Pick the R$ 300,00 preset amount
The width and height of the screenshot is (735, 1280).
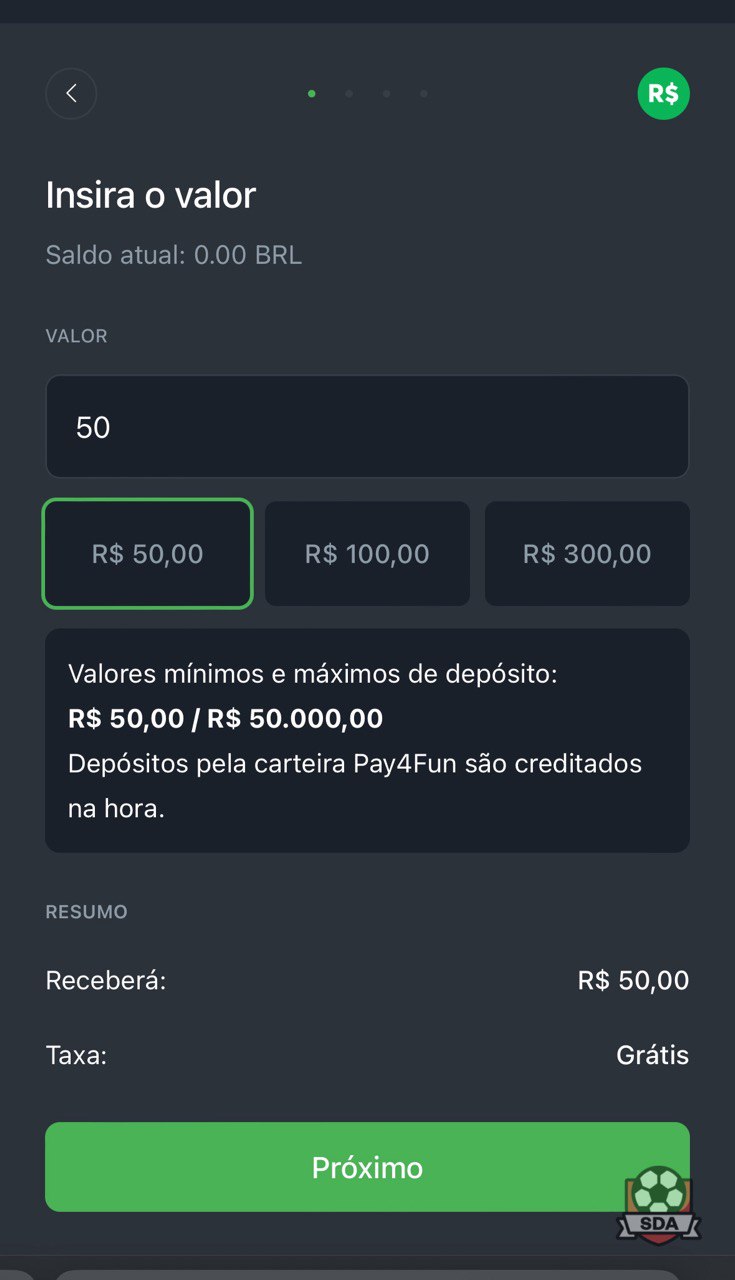point(587,554)
